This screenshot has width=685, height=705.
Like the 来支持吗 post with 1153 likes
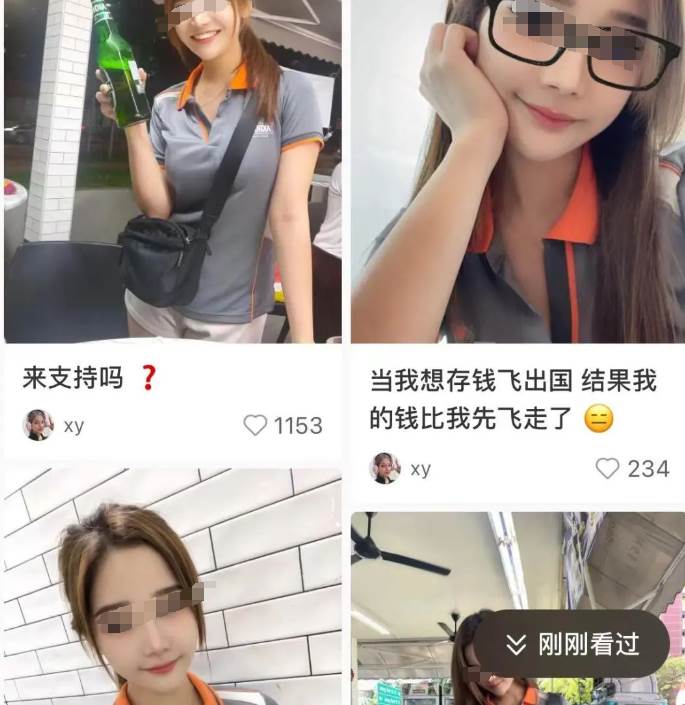click(256, 426)
